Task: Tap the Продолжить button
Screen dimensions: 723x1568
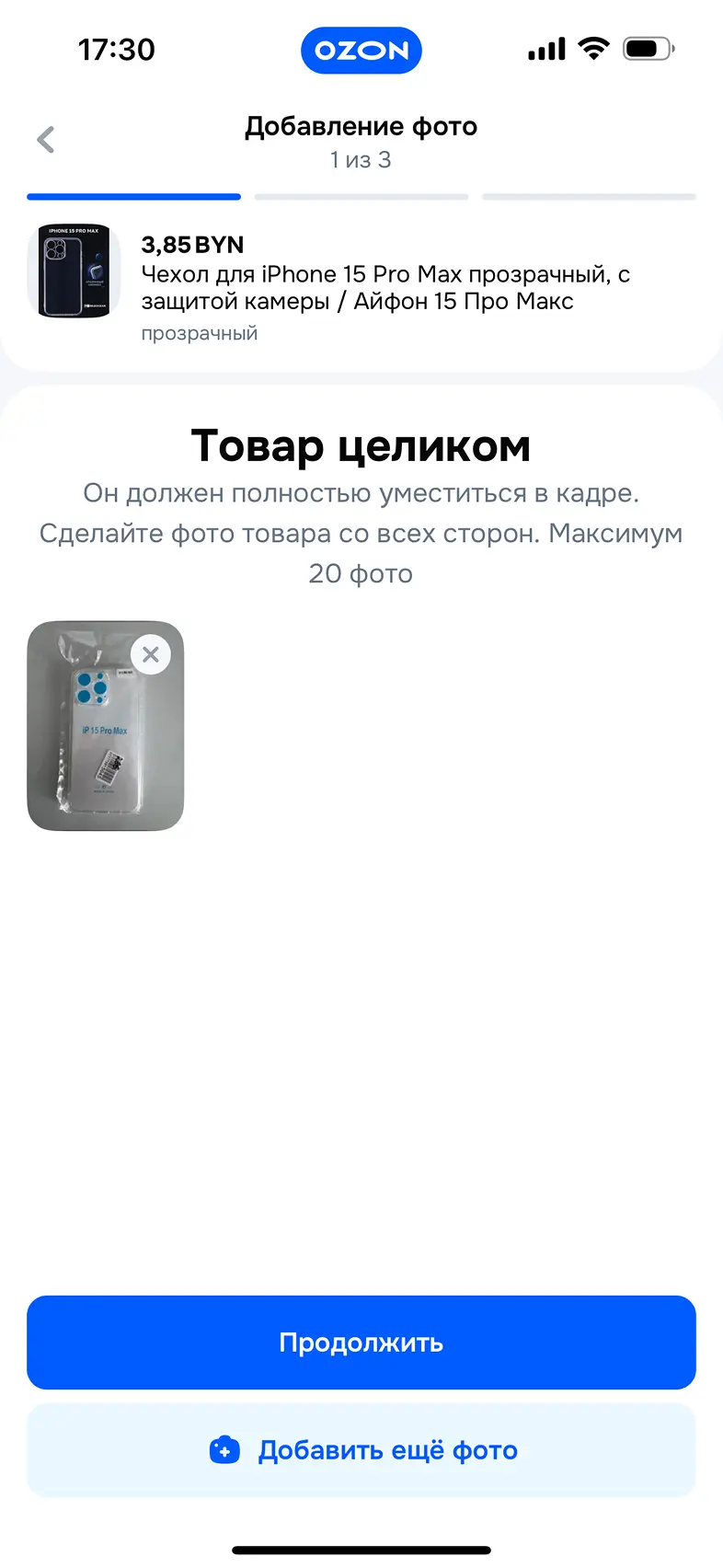Action: pos(361,1343)
